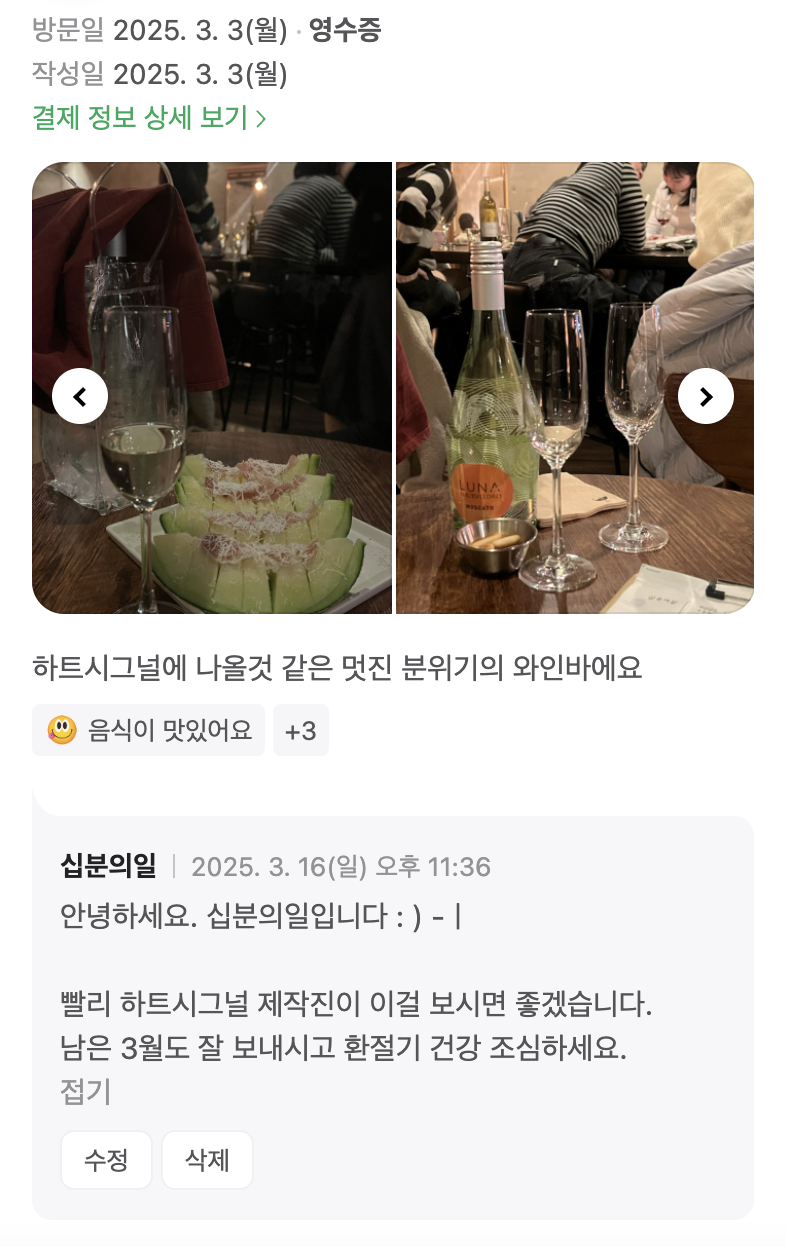This screenshot has height=1246, width=786.
Task: Open the melon and sparkling wine photo
Action: click(212, 385)
